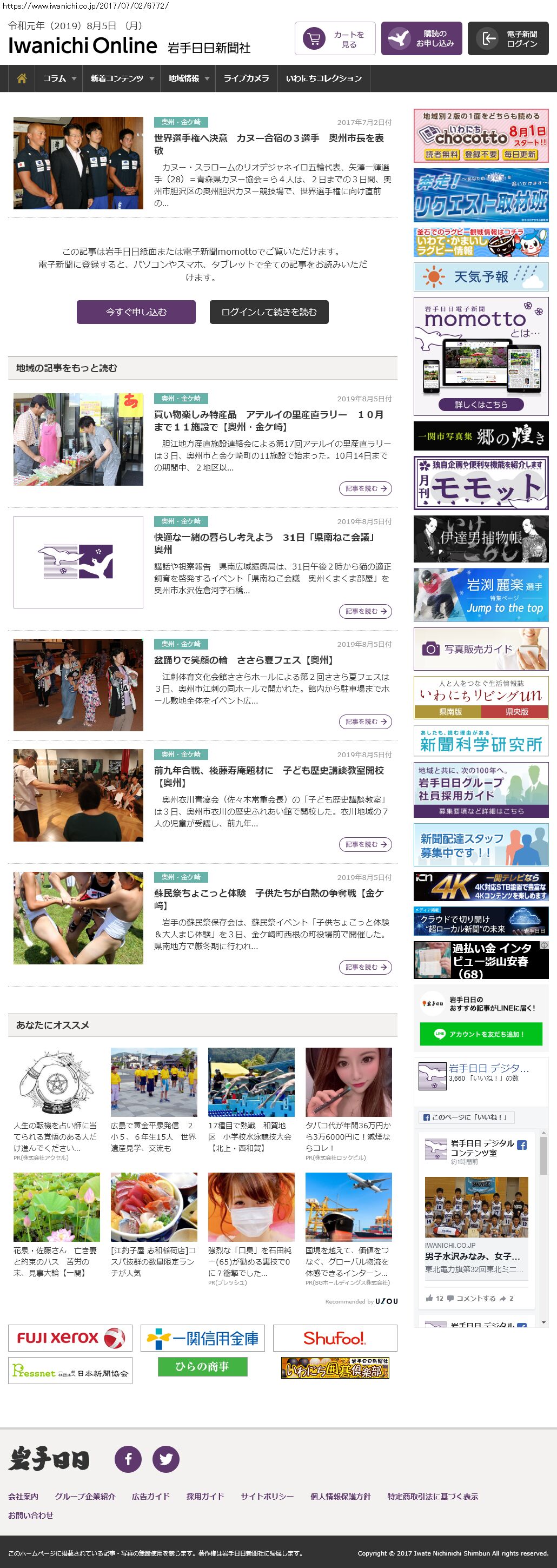Open the home icon in navigation bar
This screenshot has width=557, height=1568.
(x=22, y=78)
